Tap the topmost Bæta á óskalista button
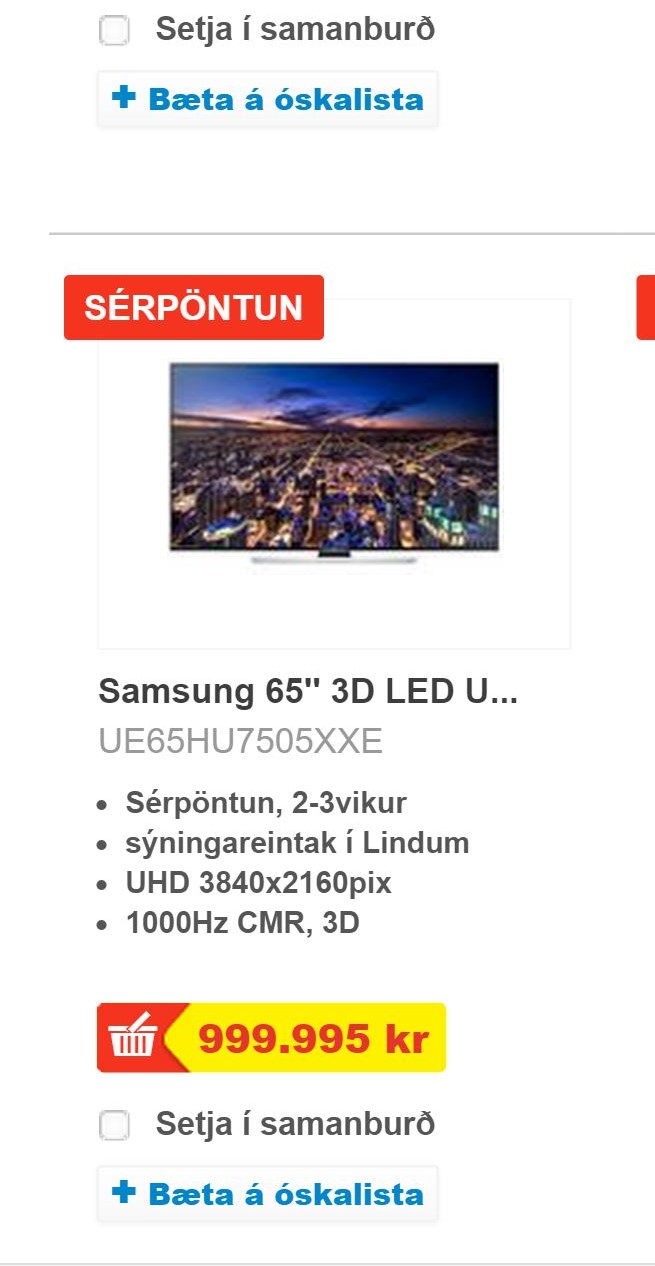Viewport: 655px width, 1266px height. click(267, 99)
